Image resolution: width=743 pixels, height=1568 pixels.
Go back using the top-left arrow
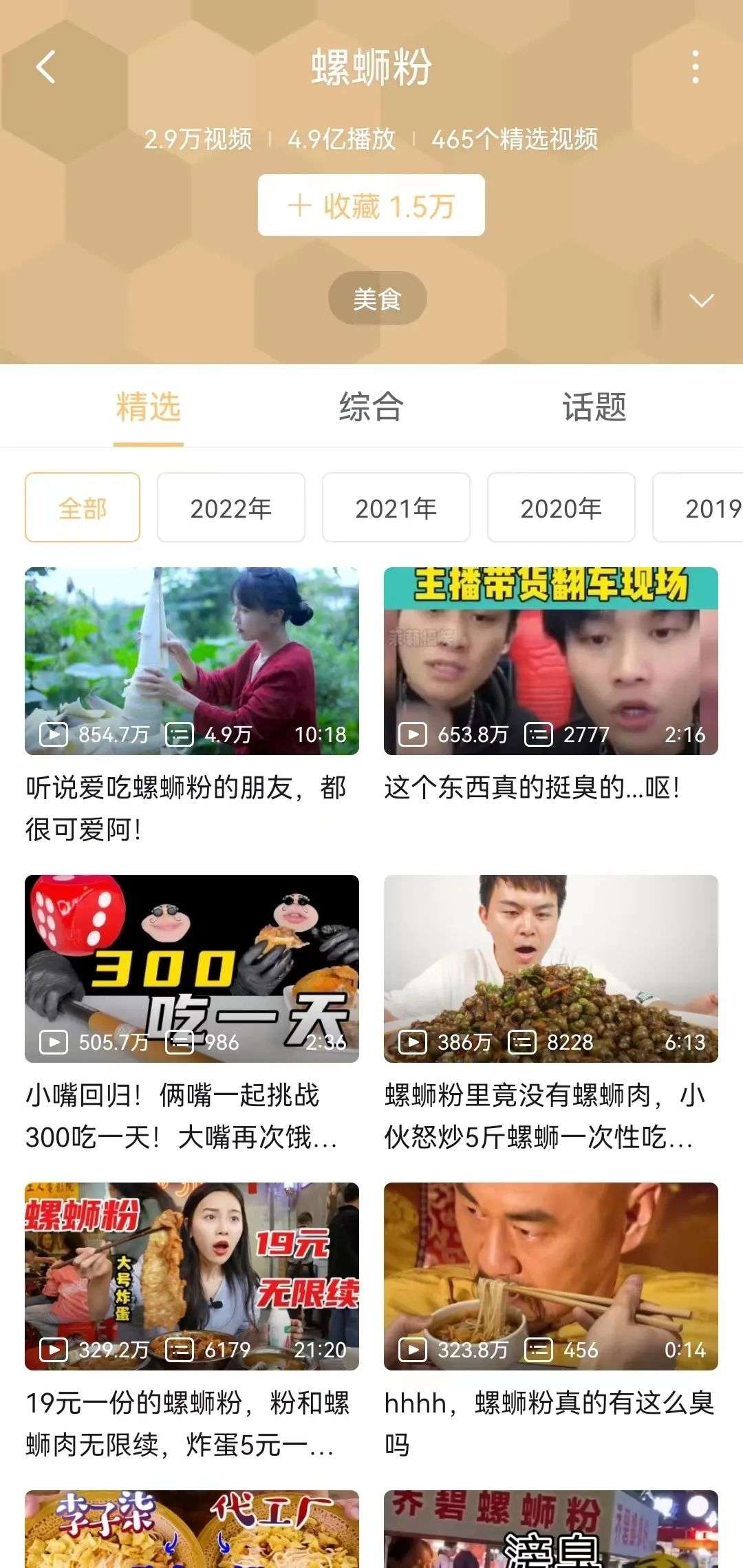[45, 67]
